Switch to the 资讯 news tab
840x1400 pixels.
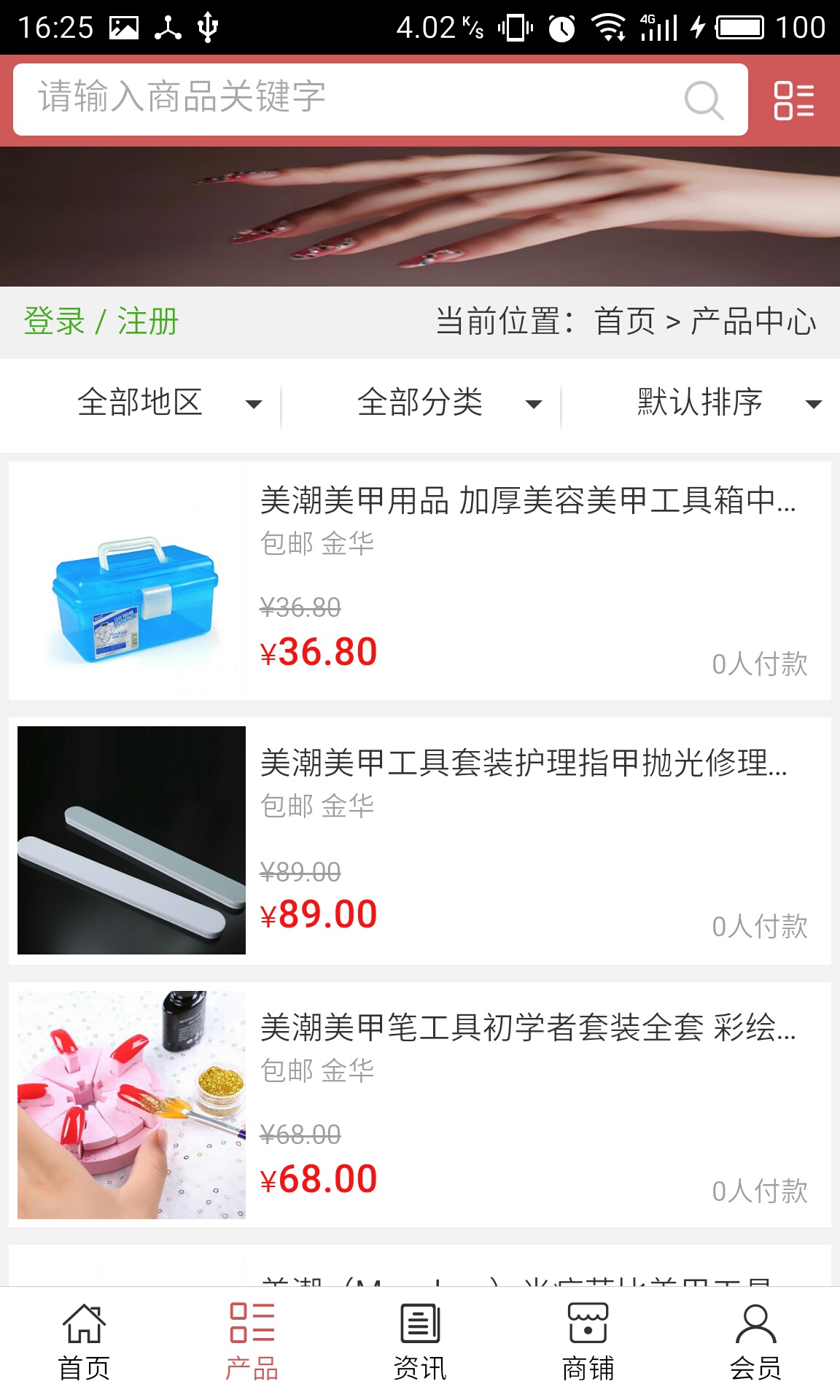tap(420, 1343)
